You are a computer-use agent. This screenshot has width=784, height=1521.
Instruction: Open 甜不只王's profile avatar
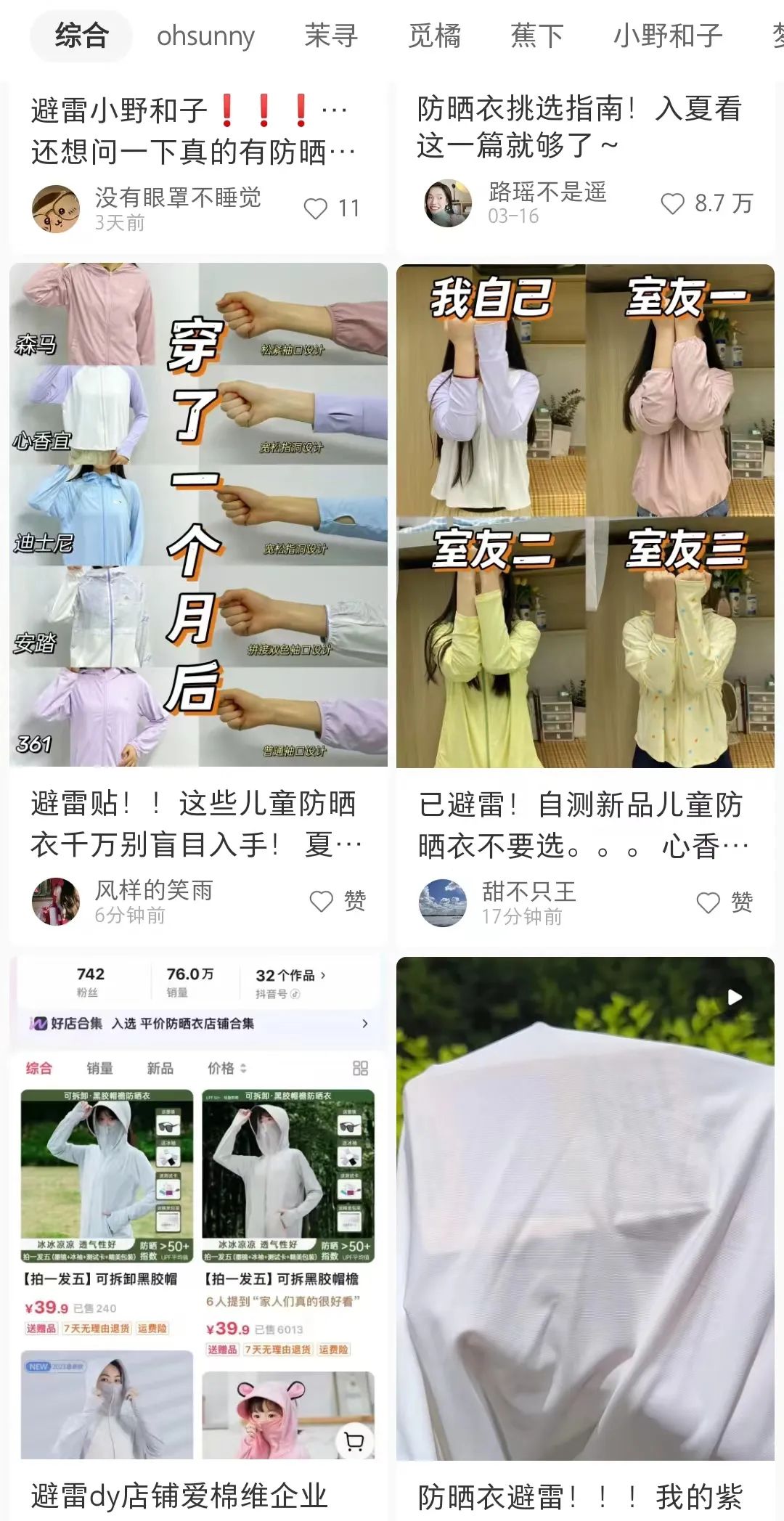(443, 902)
